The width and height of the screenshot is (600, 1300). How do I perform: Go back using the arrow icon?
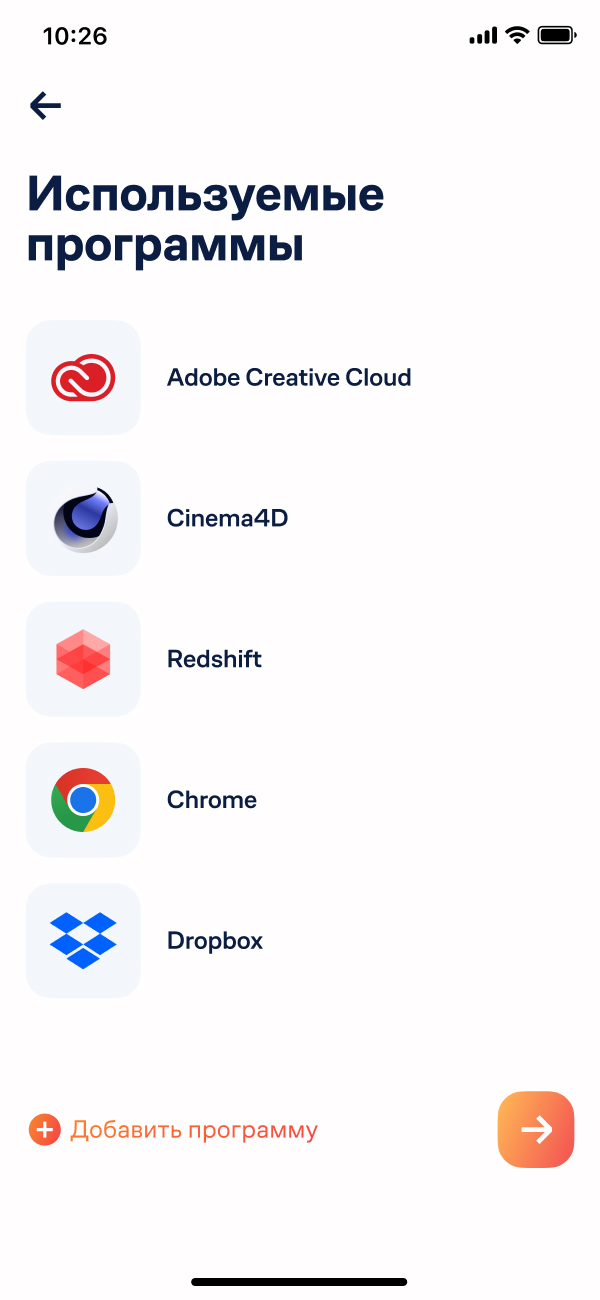45,105
